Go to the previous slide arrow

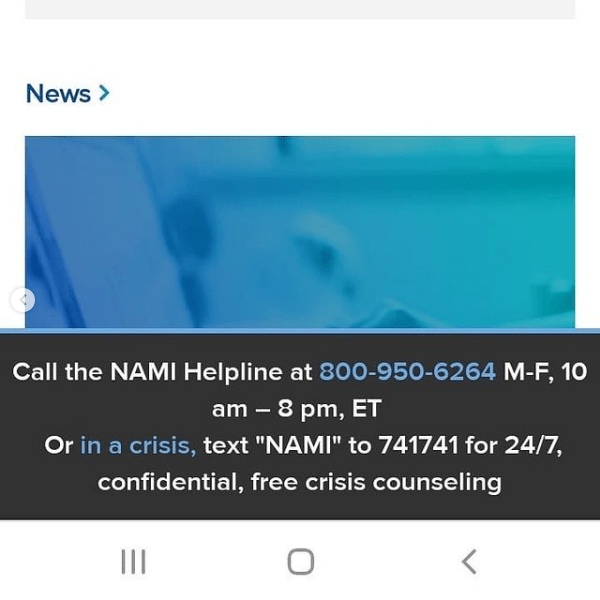coord(22,299)
